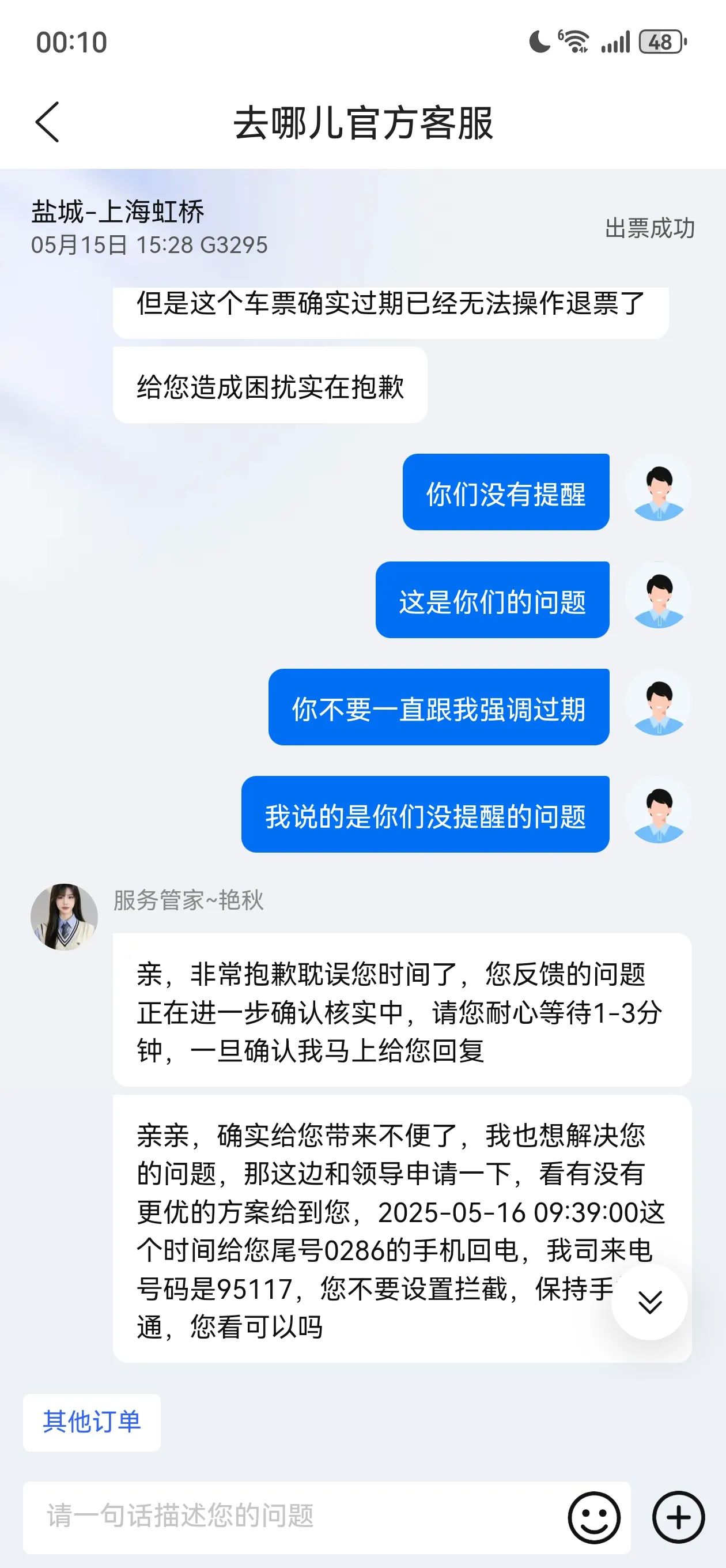
Task: Open the emoji picker
Action: click(x=594, y=1517)
